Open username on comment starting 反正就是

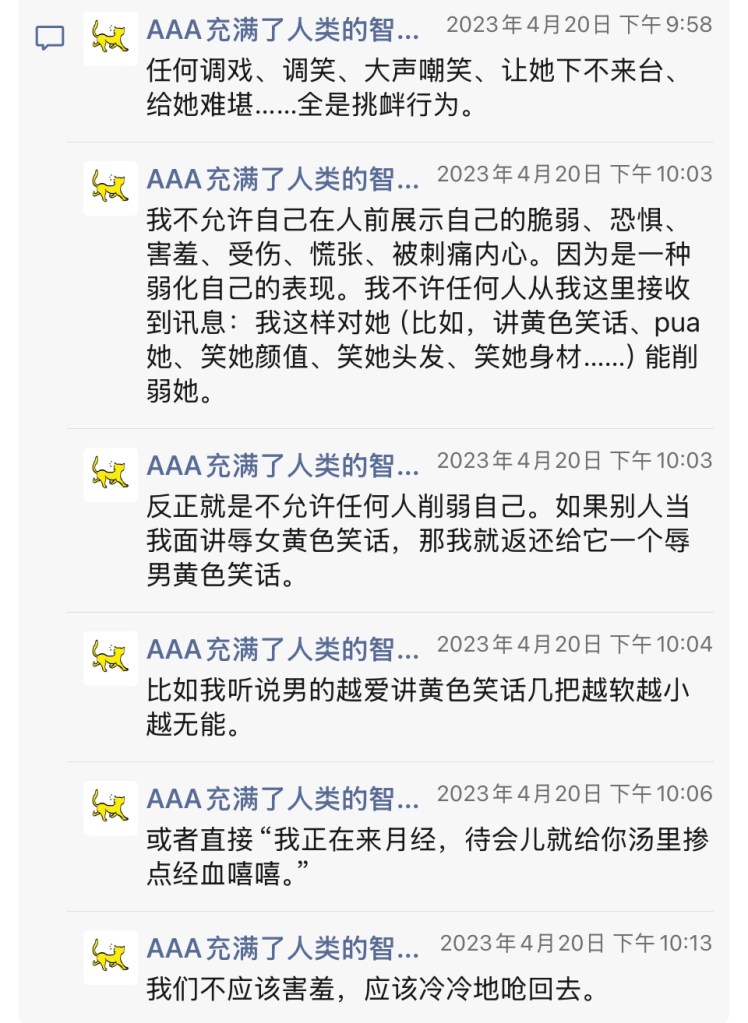pos(283,465)
